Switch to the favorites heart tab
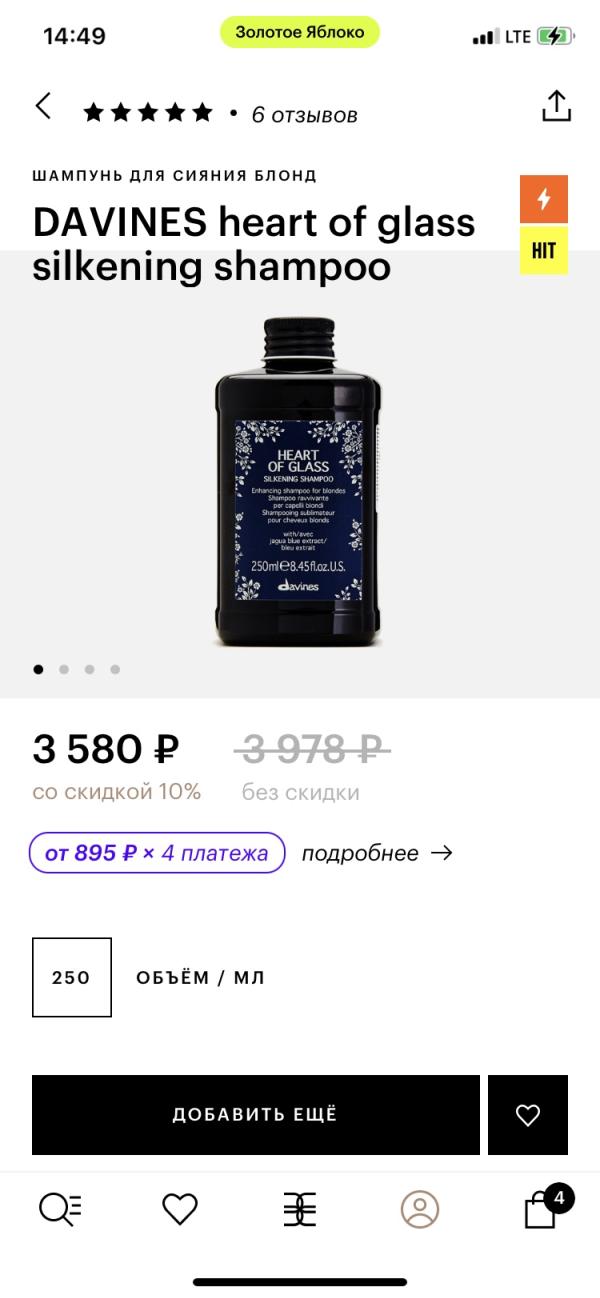The image size is (600, 1298). [180, 1210]
